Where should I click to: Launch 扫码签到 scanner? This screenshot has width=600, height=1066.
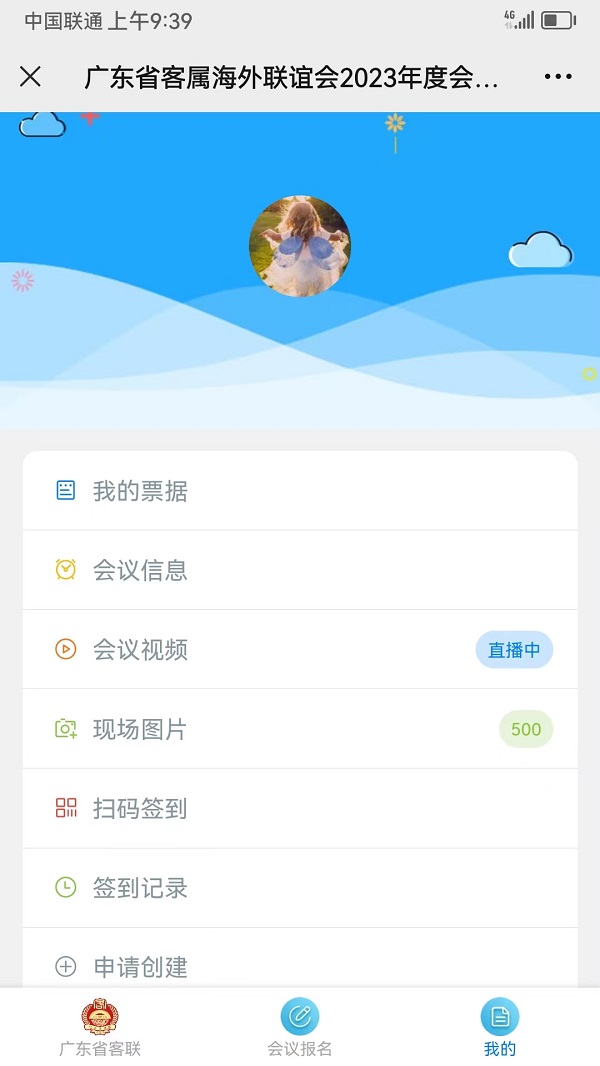coord(300,808)
